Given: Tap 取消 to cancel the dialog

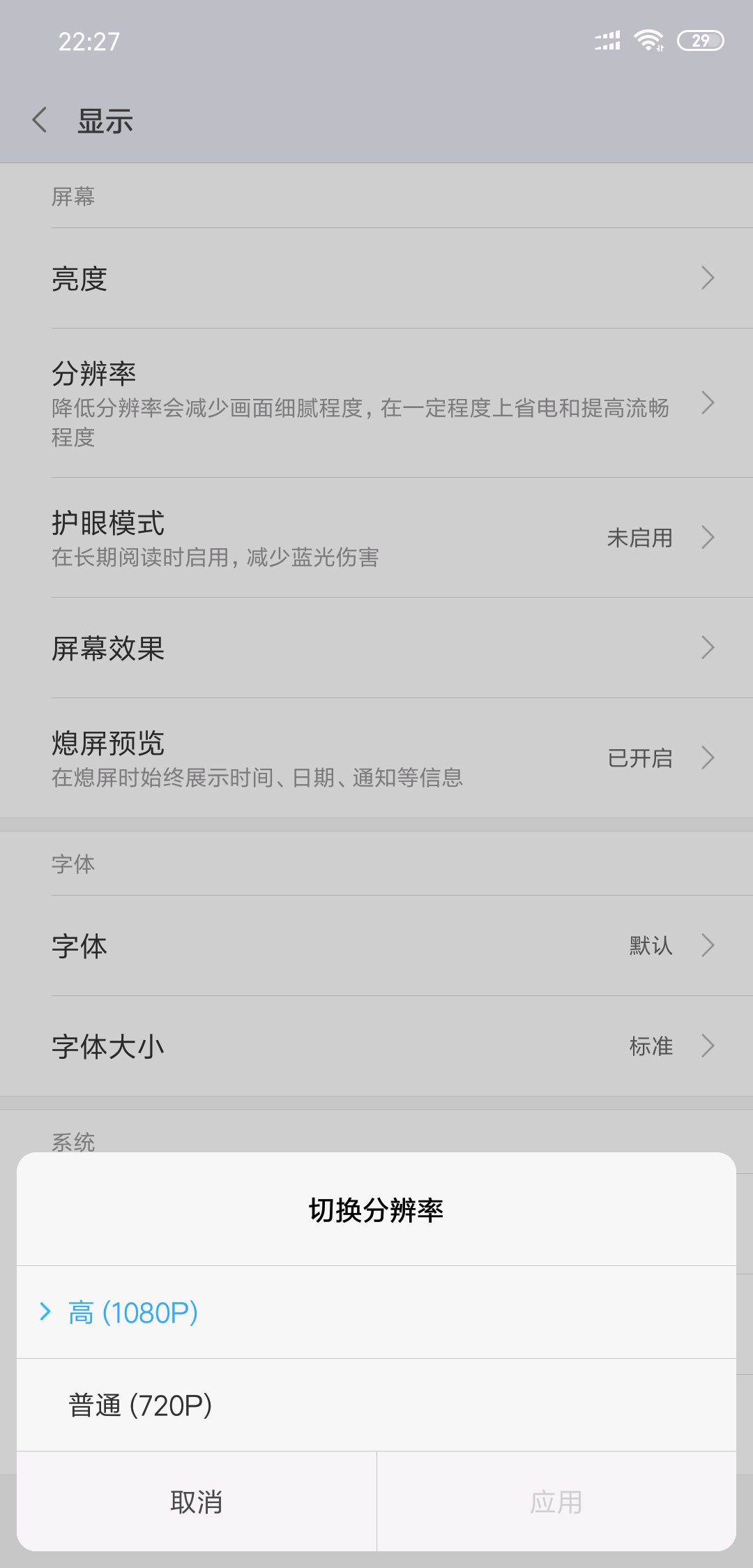Looking at the screenshot, I should tap(197, 1502).
